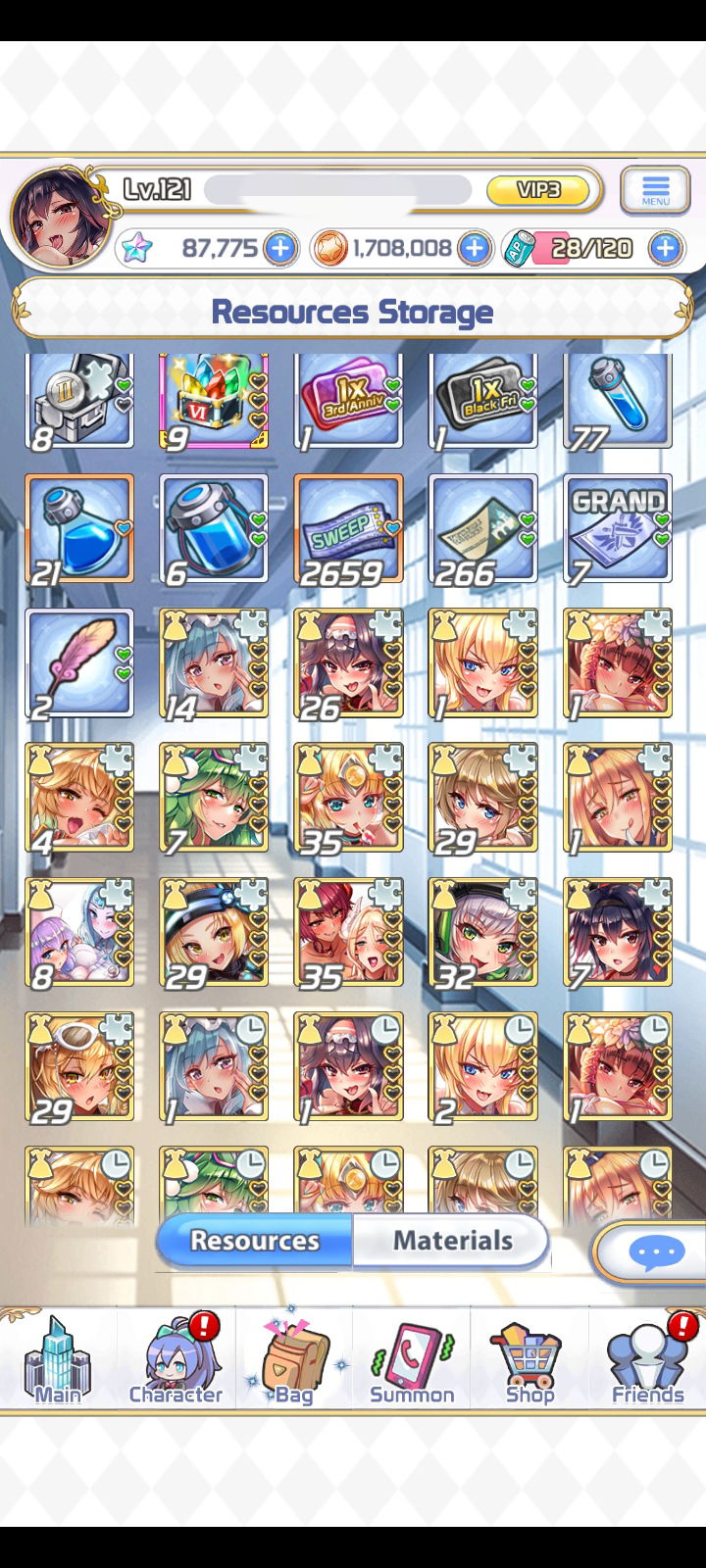This screenshot has height=1568, width=706.
Task: Select the Resources tab
Action: coord(255,1241)
